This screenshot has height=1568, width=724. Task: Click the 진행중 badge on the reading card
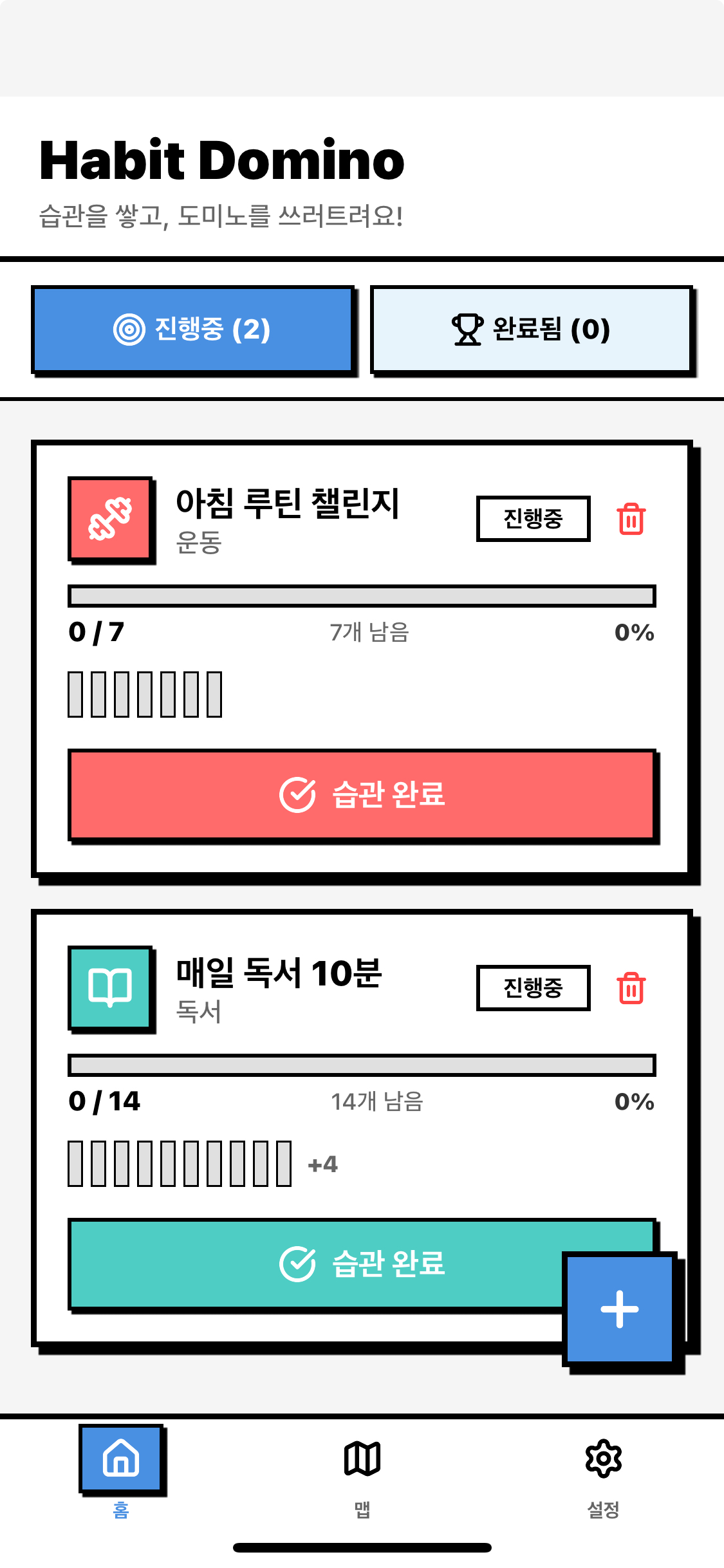532,988
